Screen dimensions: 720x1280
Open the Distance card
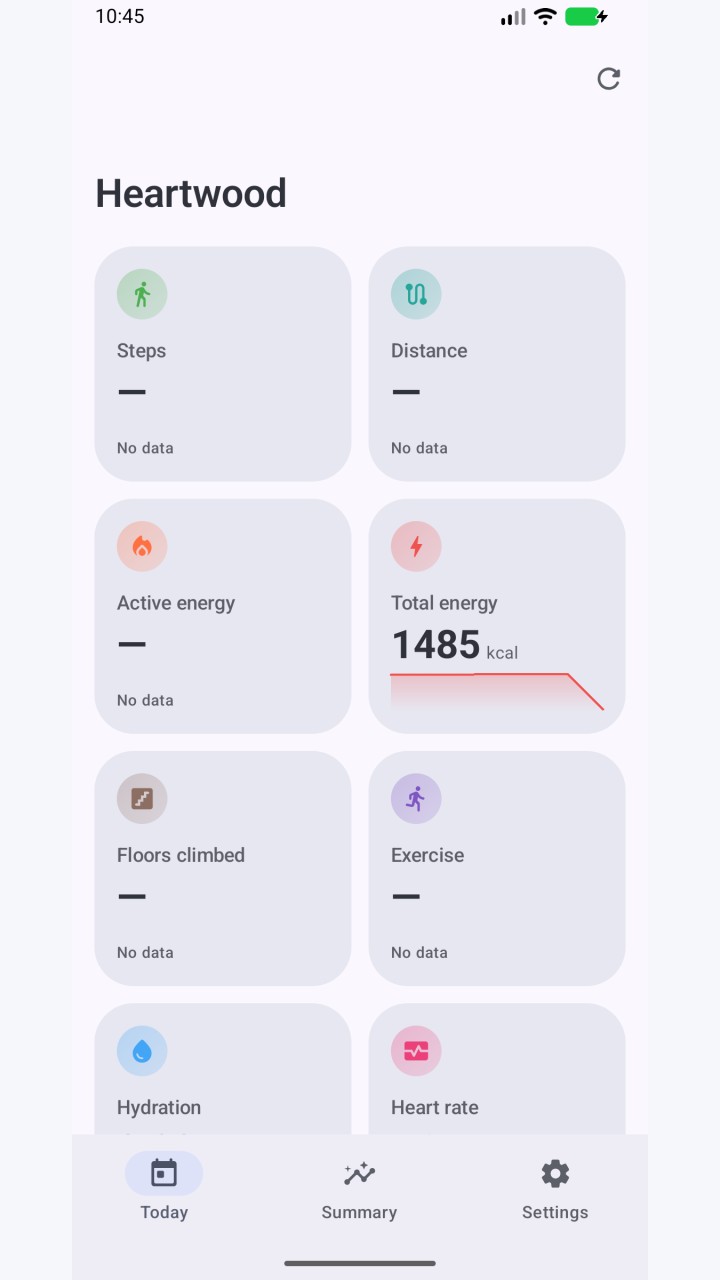coord(497,364)
